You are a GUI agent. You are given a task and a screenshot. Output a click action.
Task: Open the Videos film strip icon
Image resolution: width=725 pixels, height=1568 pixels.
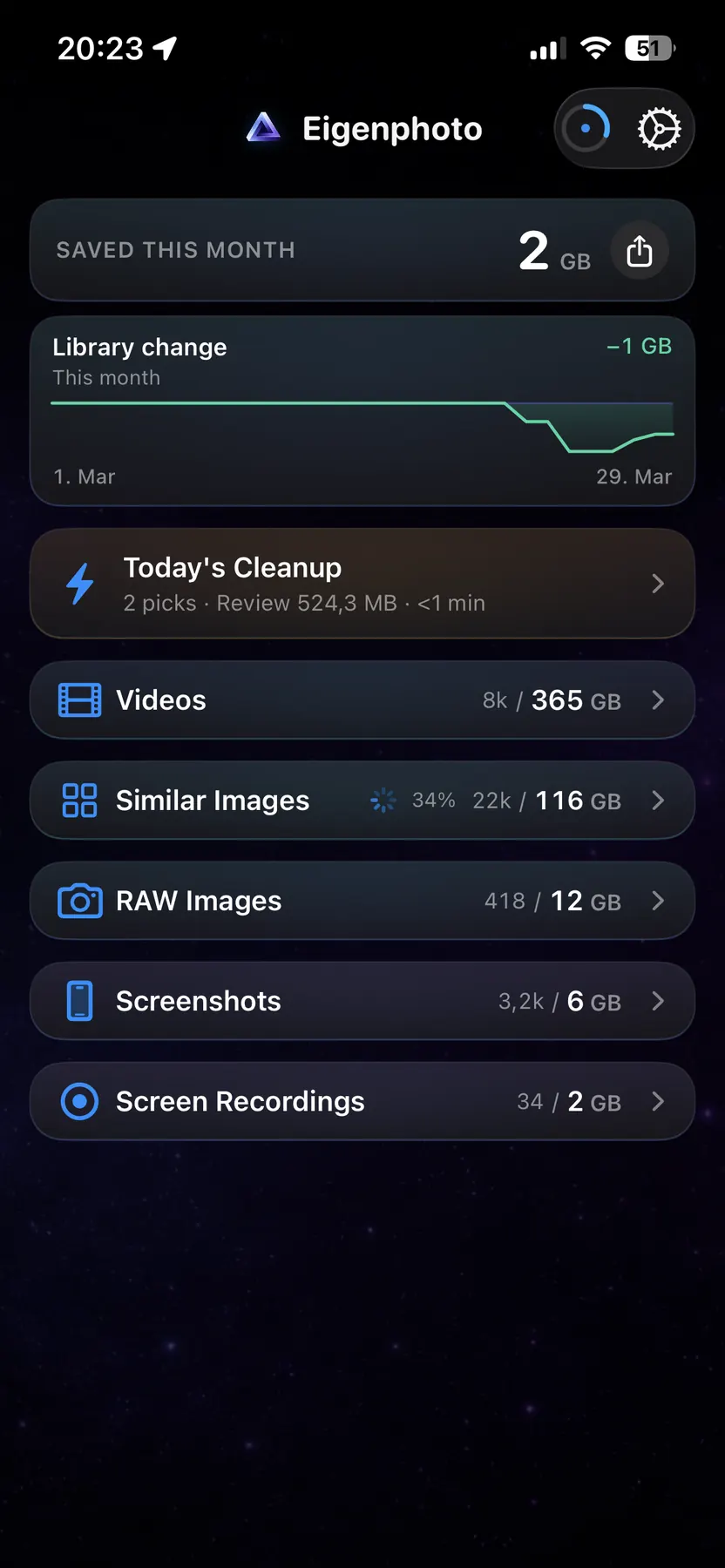point(79,700)
